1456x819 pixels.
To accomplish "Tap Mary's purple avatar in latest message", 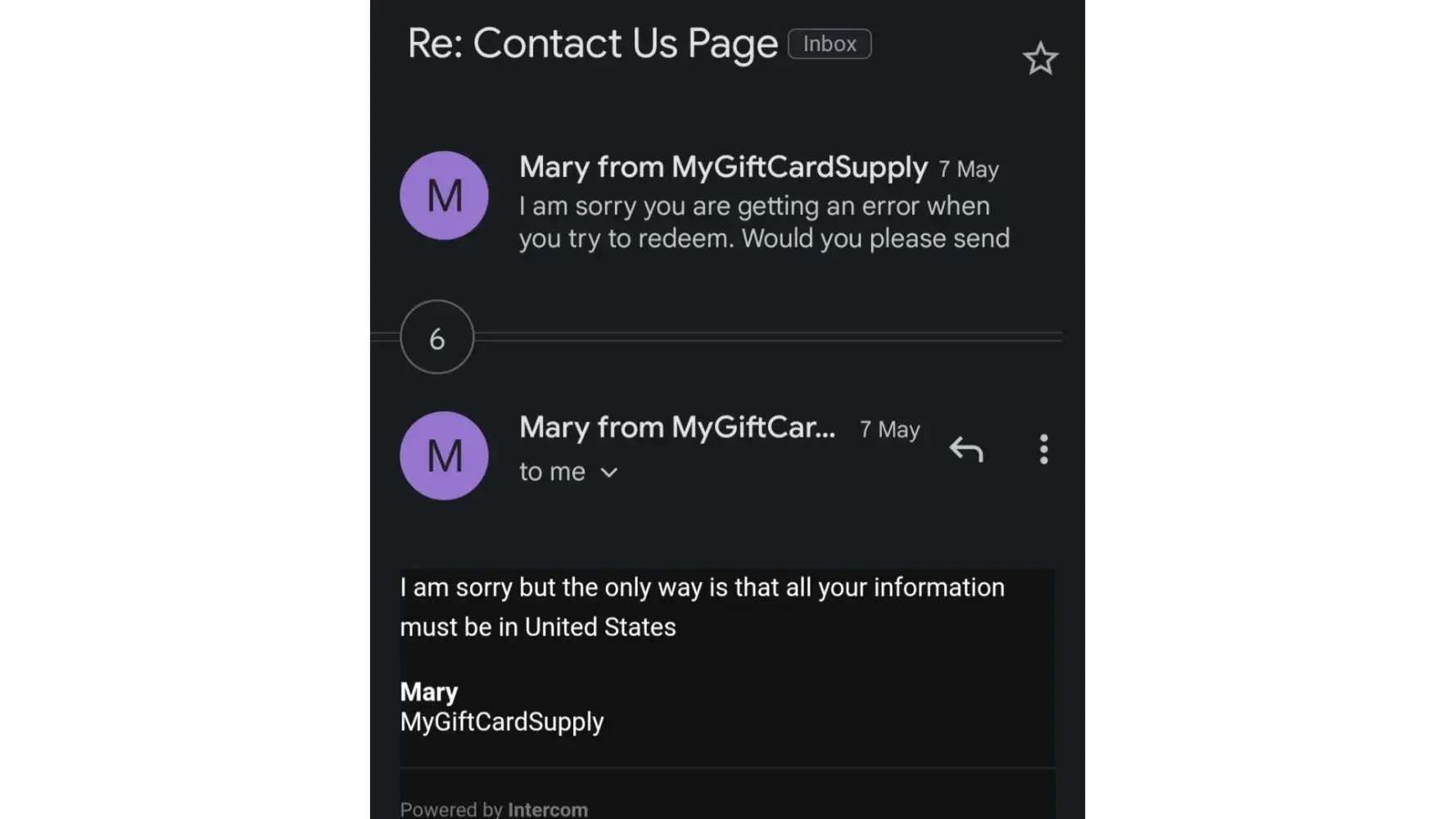I will click(444, 455).
